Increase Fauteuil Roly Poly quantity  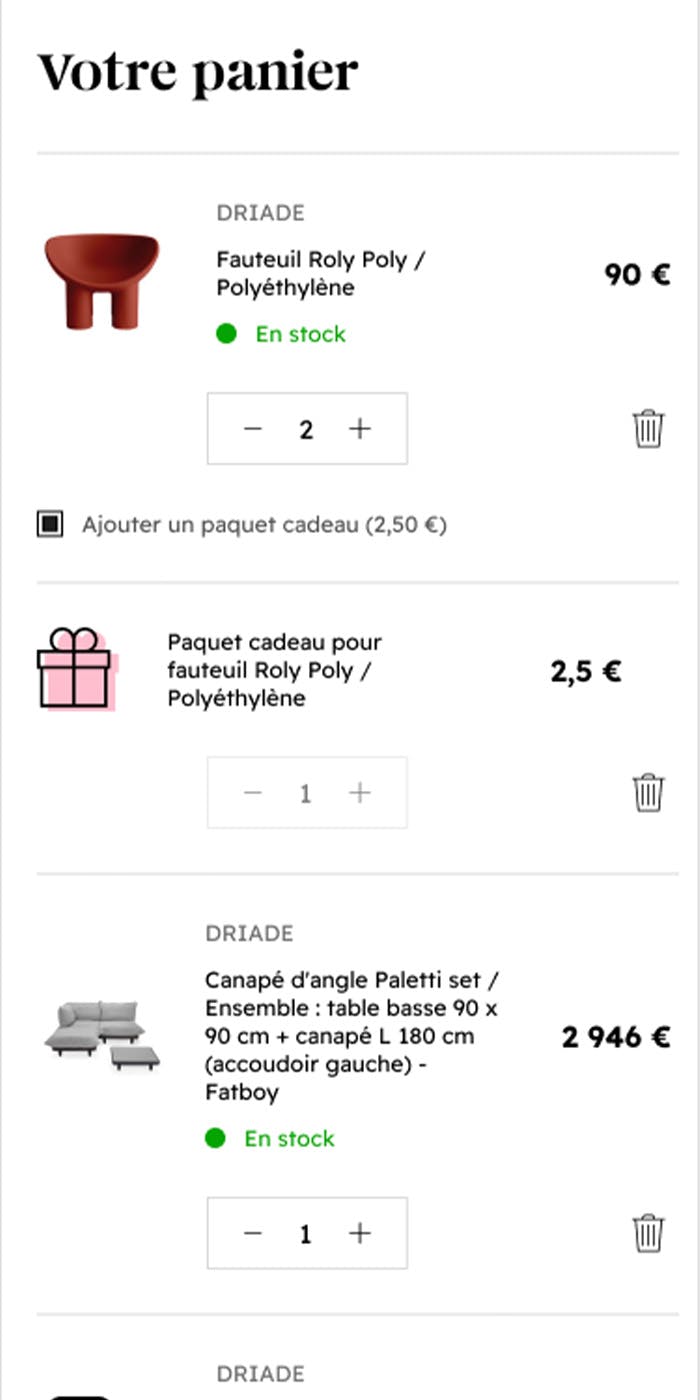tap(360, 429)
